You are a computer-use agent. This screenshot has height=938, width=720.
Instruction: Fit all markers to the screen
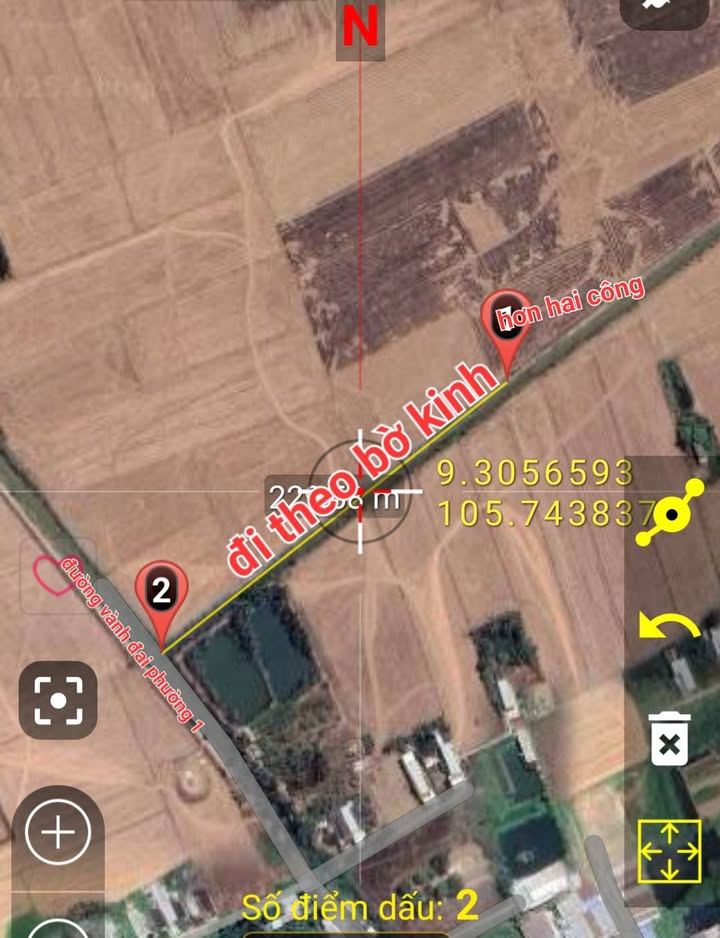tap(669, 851)
